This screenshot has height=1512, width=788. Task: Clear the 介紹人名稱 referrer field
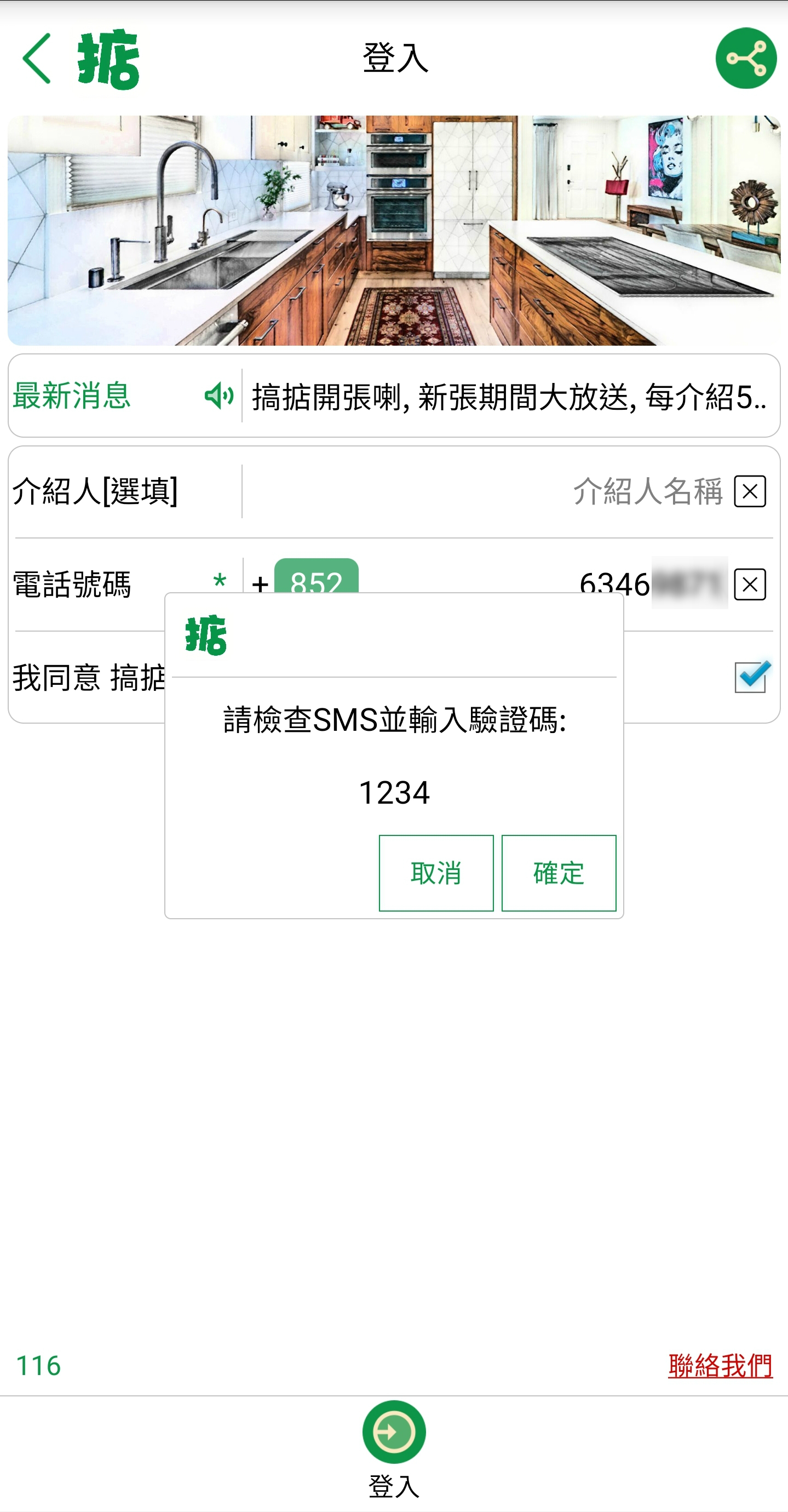click(x=749, y=491)
